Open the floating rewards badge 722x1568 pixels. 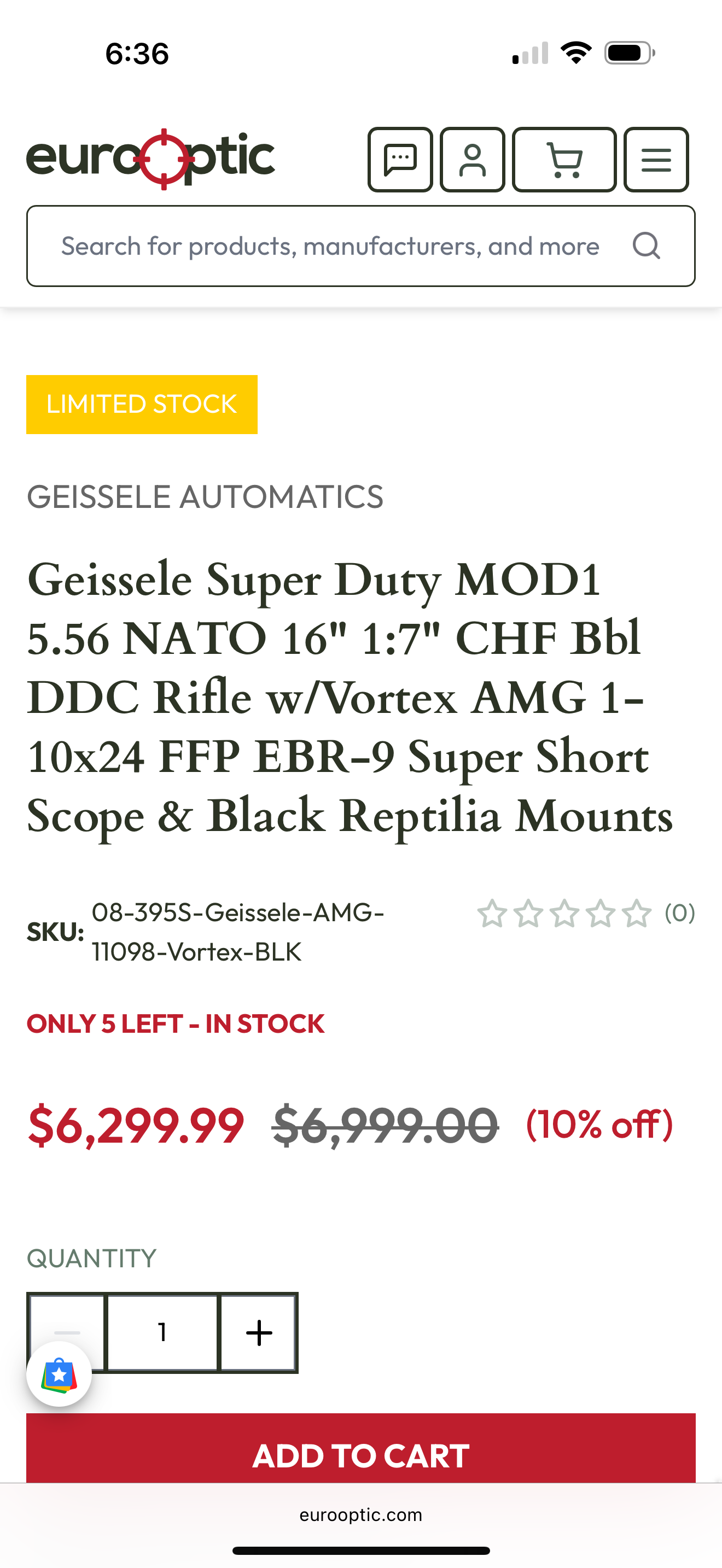(x=59, y=1374)
